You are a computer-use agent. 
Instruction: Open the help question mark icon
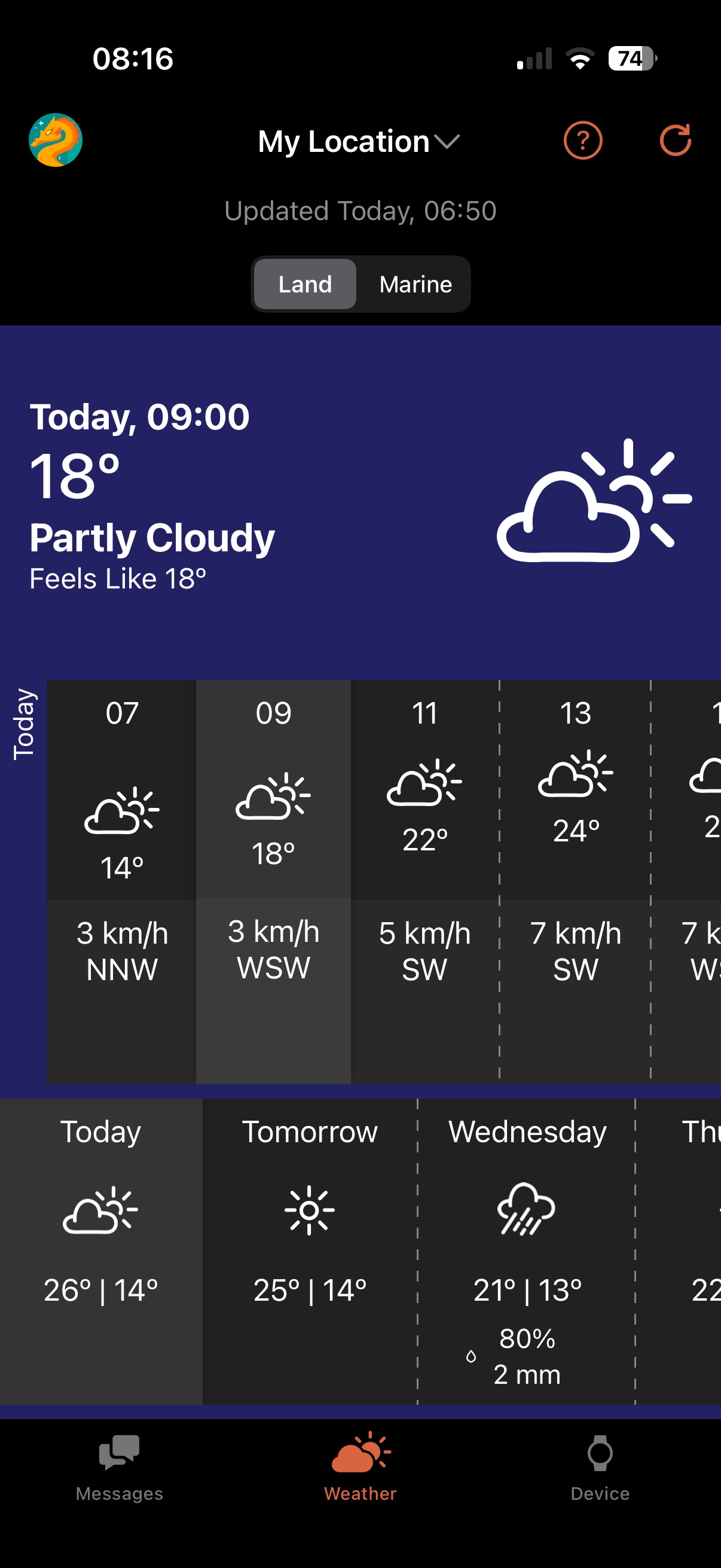tap(582, 141)
